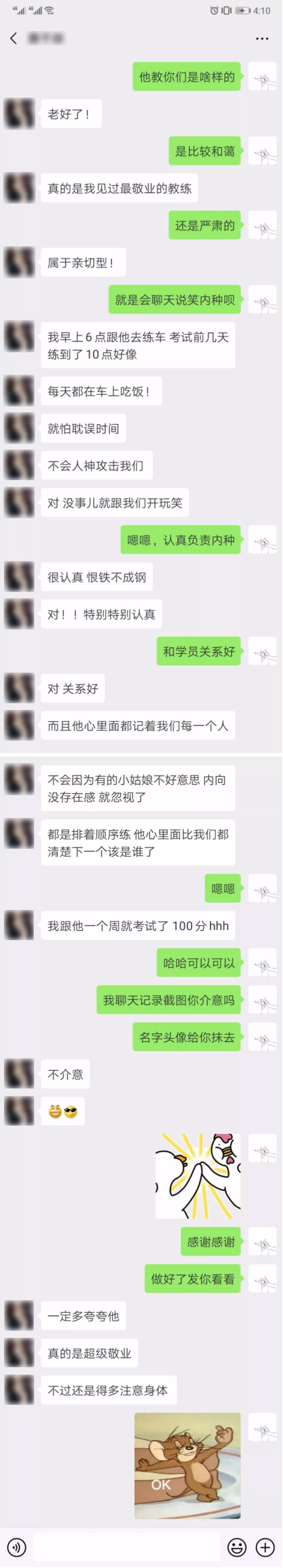This screenshot has width=283, height=1568.
Task: Open the plus attachments panel
Action: [265, 1547]
